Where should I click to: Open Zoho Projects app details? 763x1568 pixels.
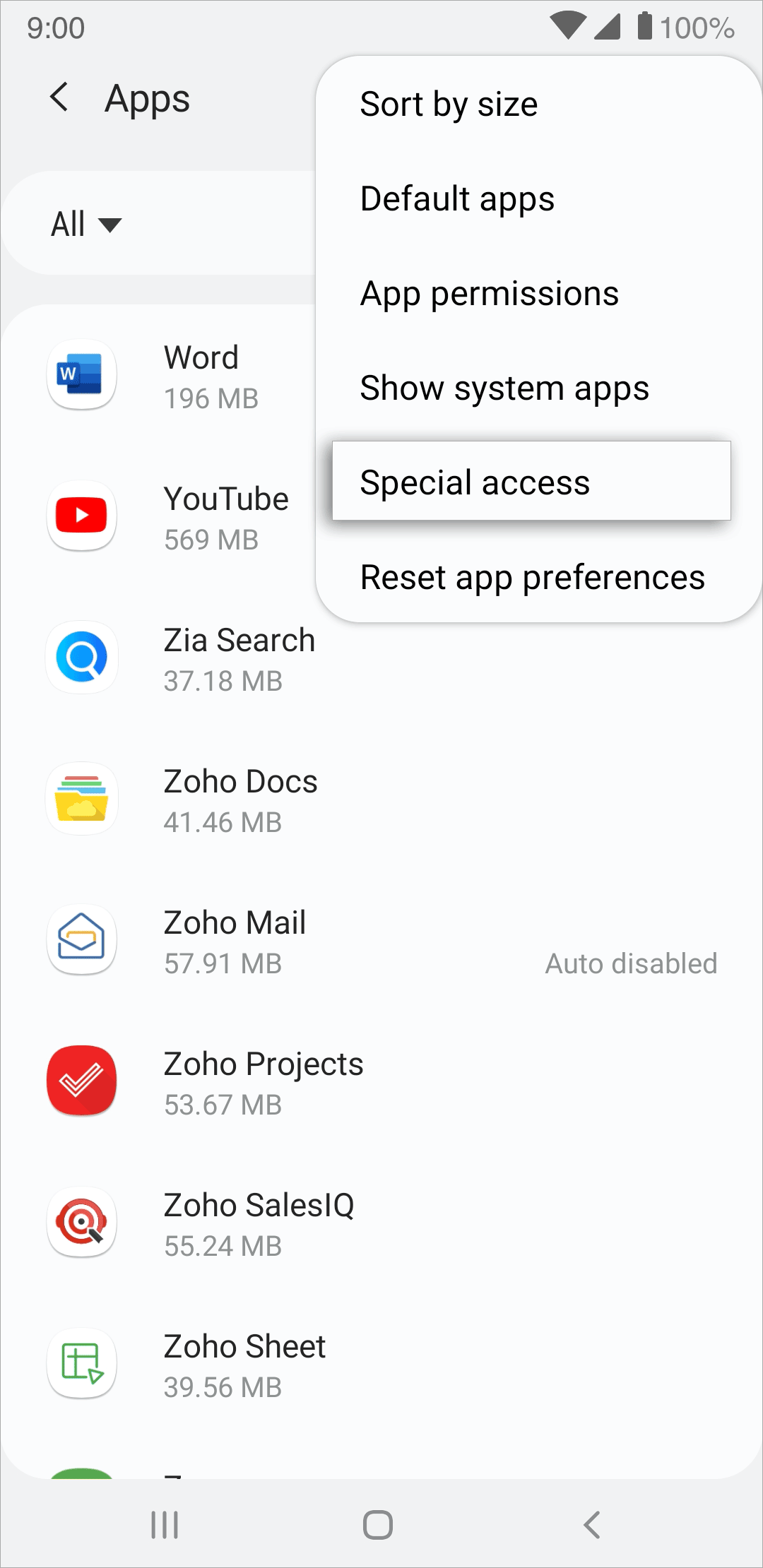pyautogui.click(x=381, y=1082)
